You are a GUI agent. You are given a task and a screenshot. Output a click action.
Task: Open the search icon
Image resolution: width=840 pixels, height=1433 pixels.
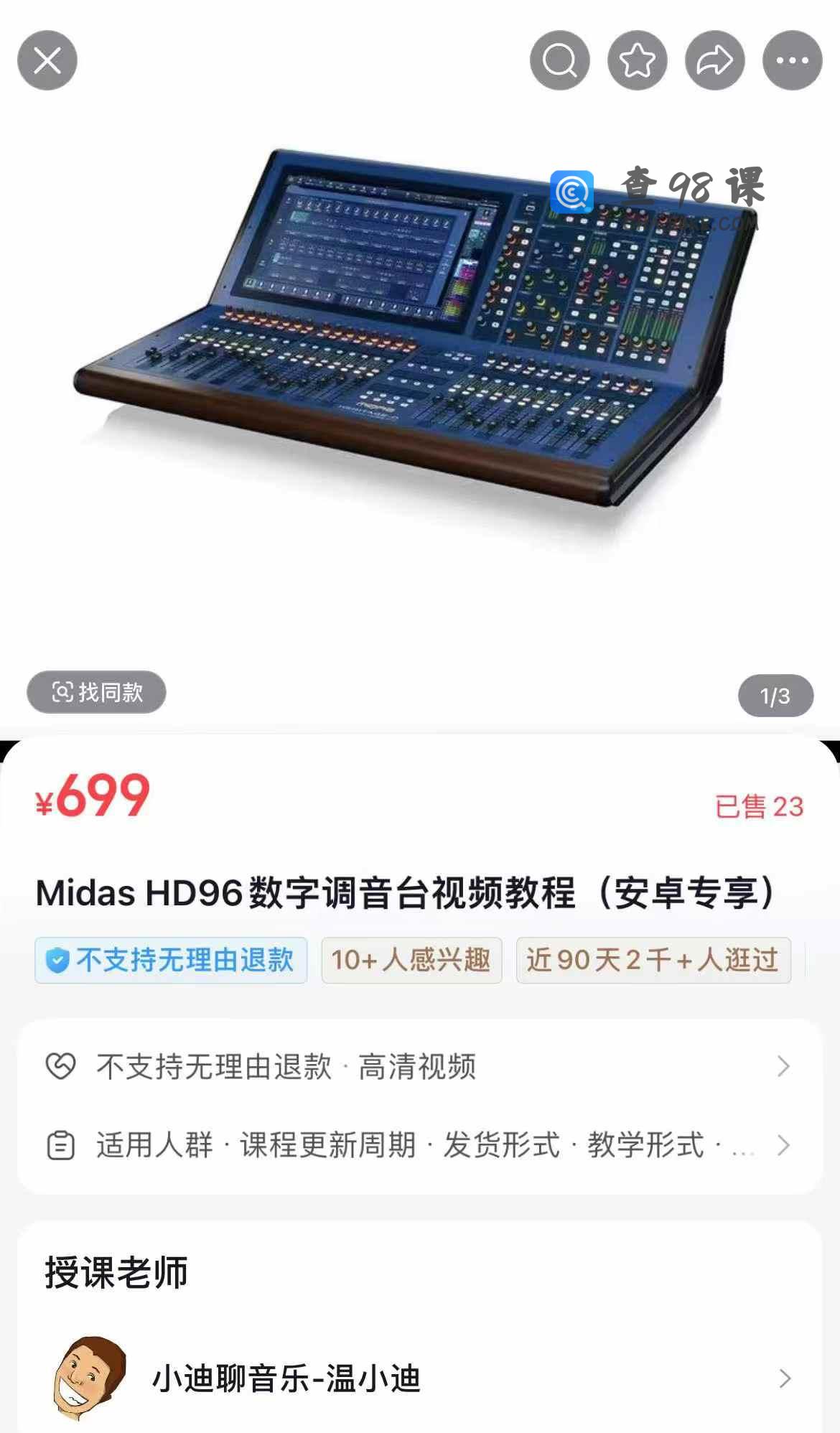pyautogui.click(x=560, y=60)
